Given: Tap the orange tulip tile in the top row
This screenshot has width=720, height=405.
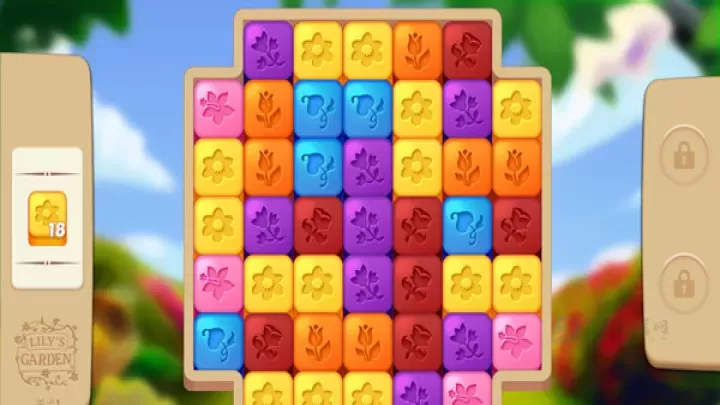Looking at the screenshot, I should 418,51.
